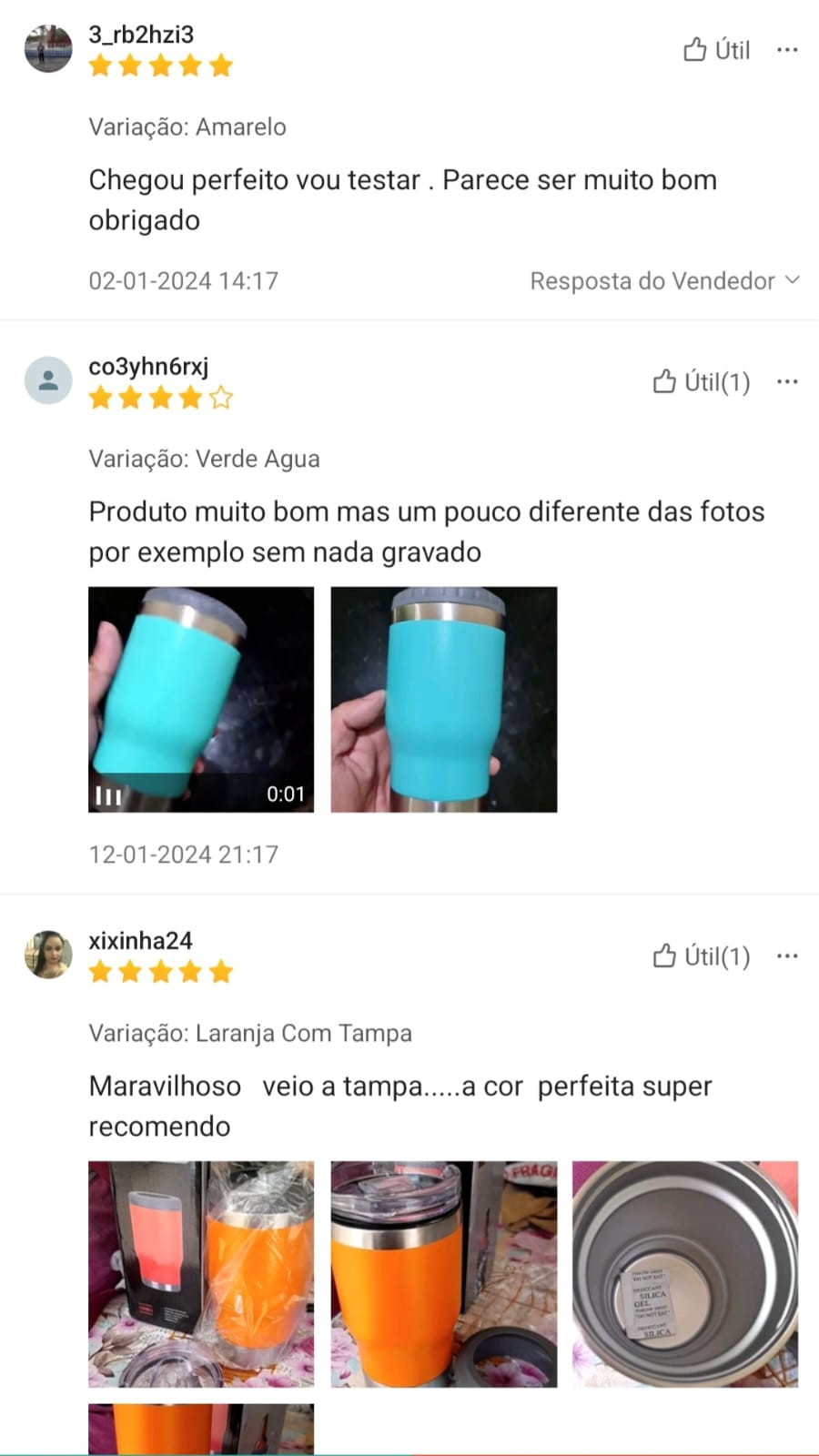
Task: Open more options on xixinha24's review
Action: pyautogui.click(x=787, y=955)
